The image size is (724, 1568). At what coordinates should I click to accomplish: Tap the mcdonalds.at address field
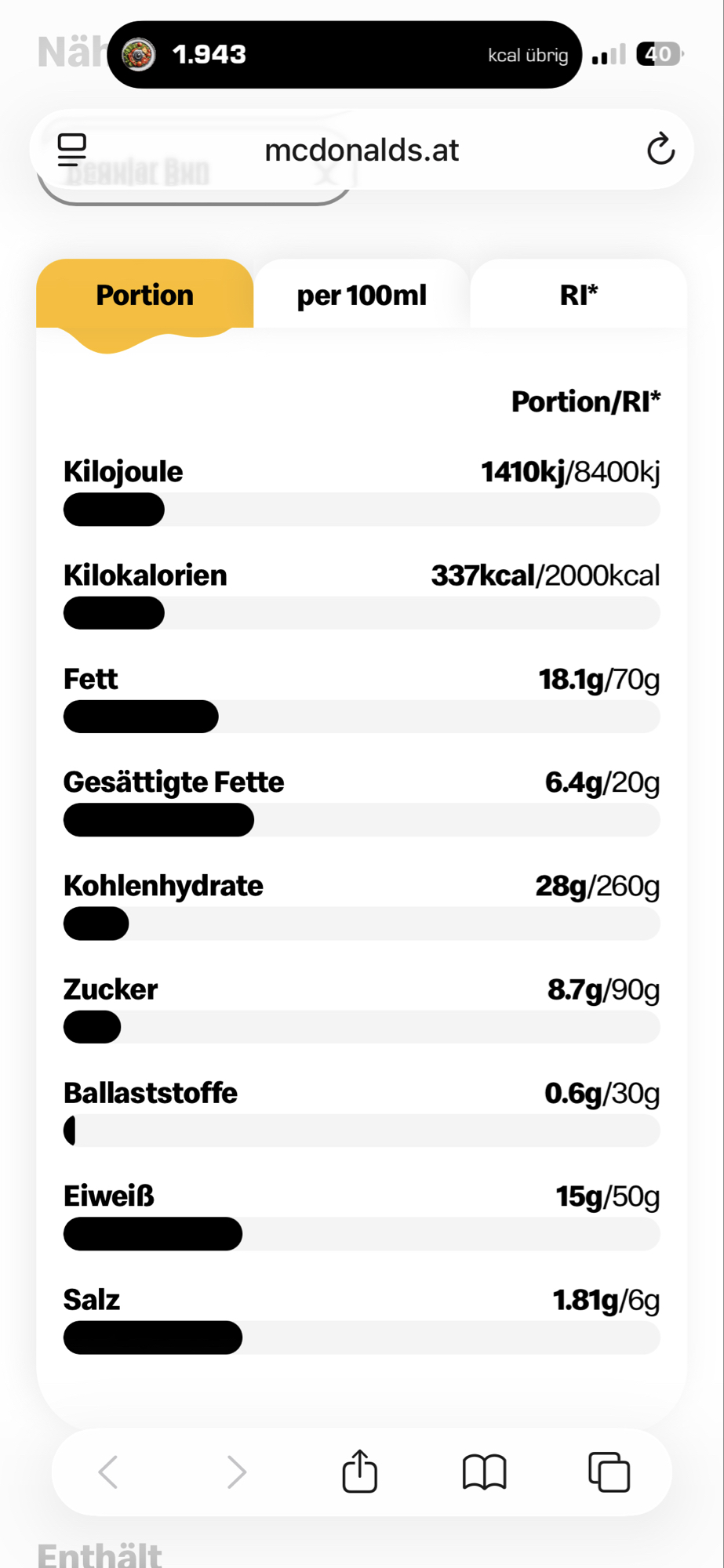click(x=361, y=150)
